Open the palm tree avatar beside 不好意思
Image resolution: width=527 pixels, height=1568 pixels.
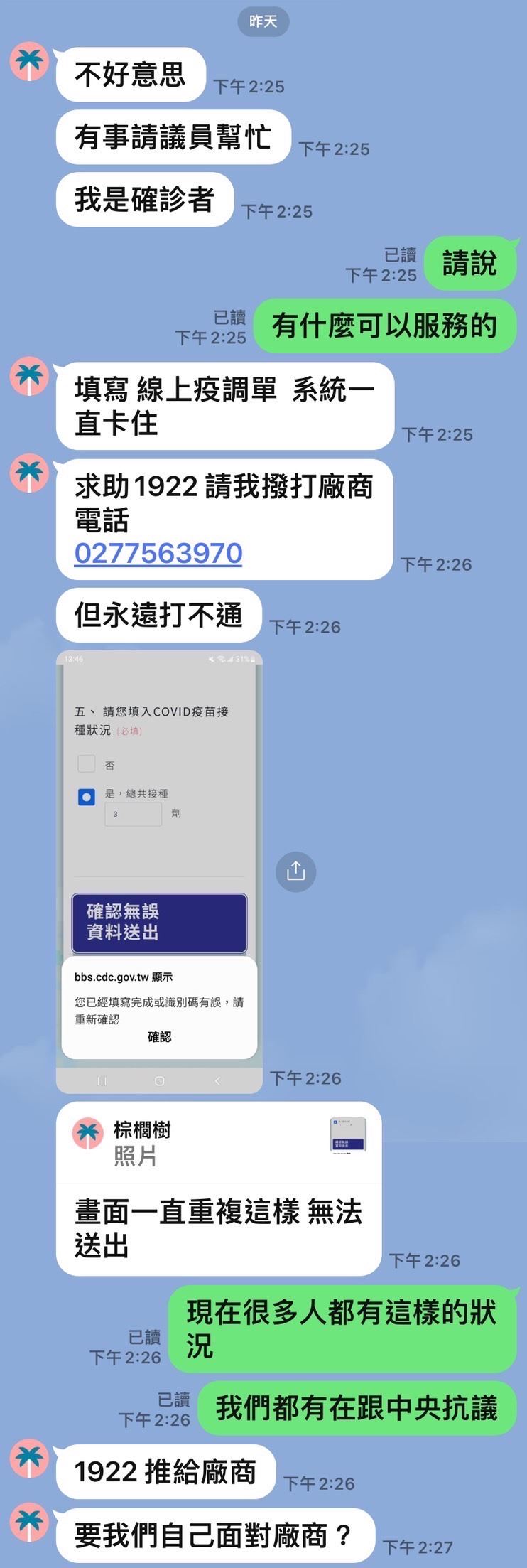[x=29, y=62]
